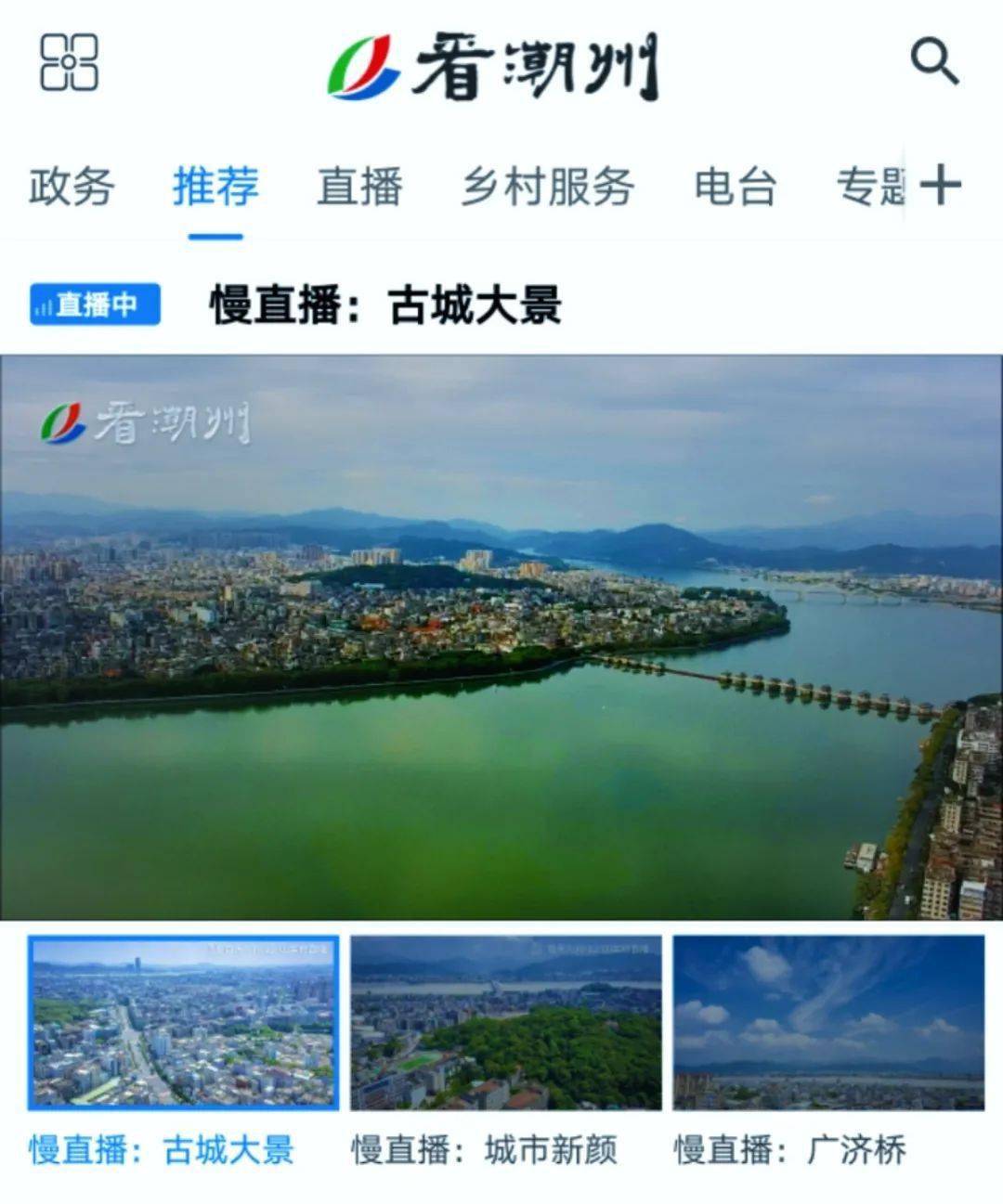Click the blue underline indicator under 推荐
The width and height of the screenshot is (1003, 1204).
pos(215,235)
